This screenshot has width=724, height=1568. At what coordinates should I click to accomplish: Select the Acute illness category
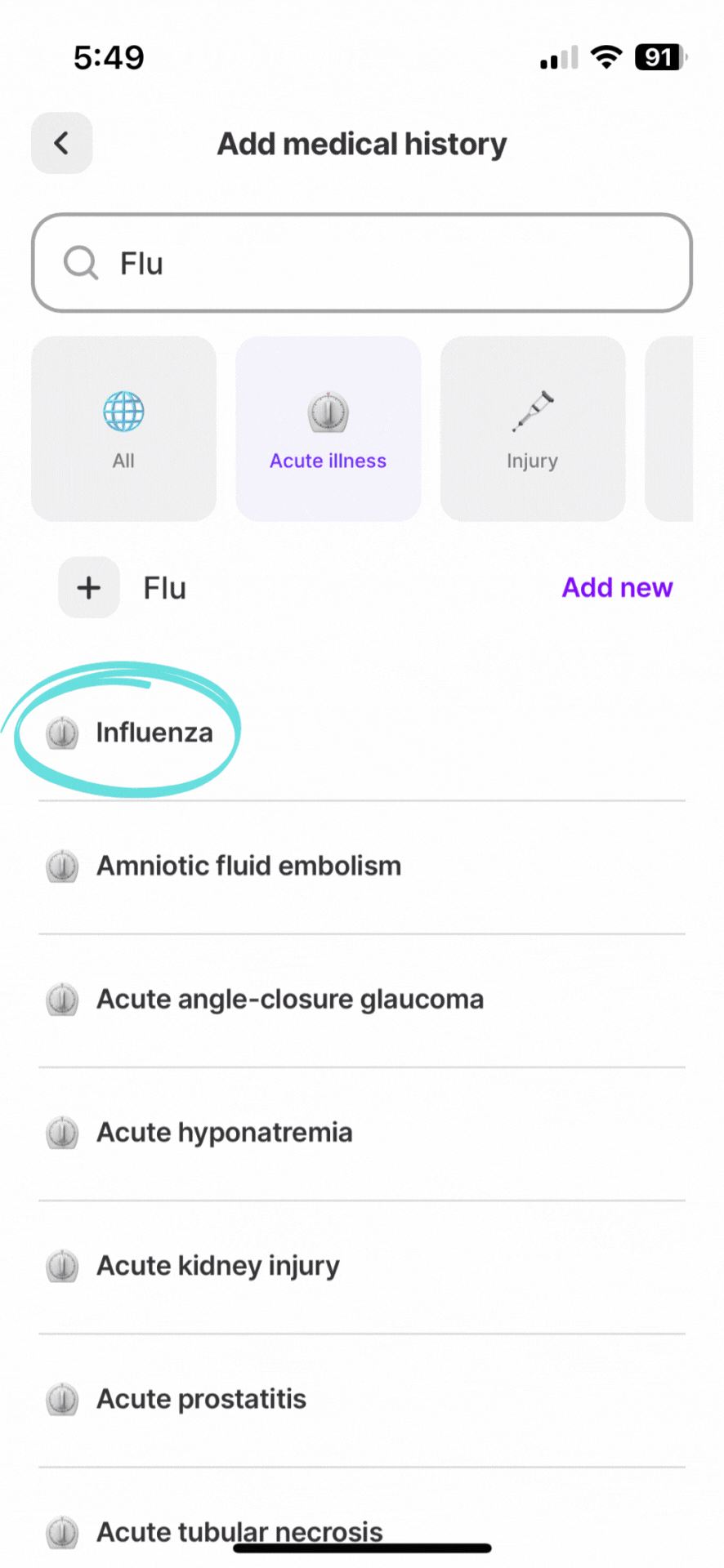click(x=328, y=429)
